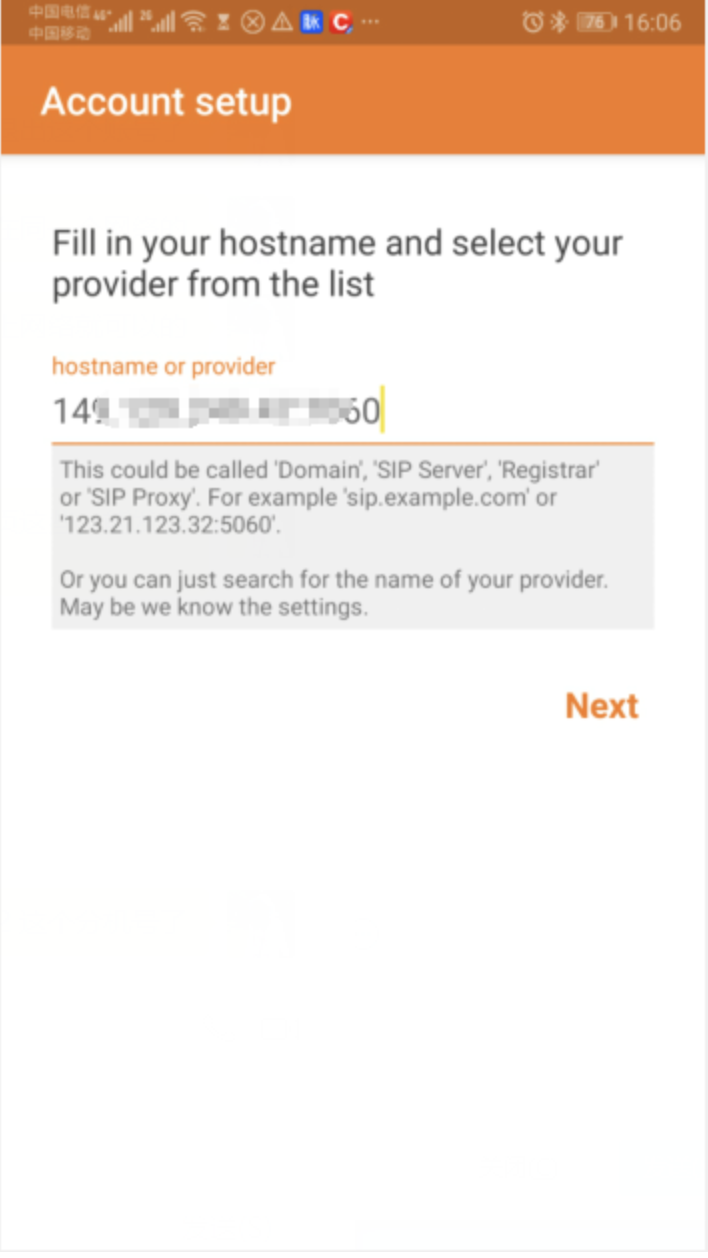Tap the hostname or provider field
Viewport: 708px width, 1258px height.
(x=352, y=412)
